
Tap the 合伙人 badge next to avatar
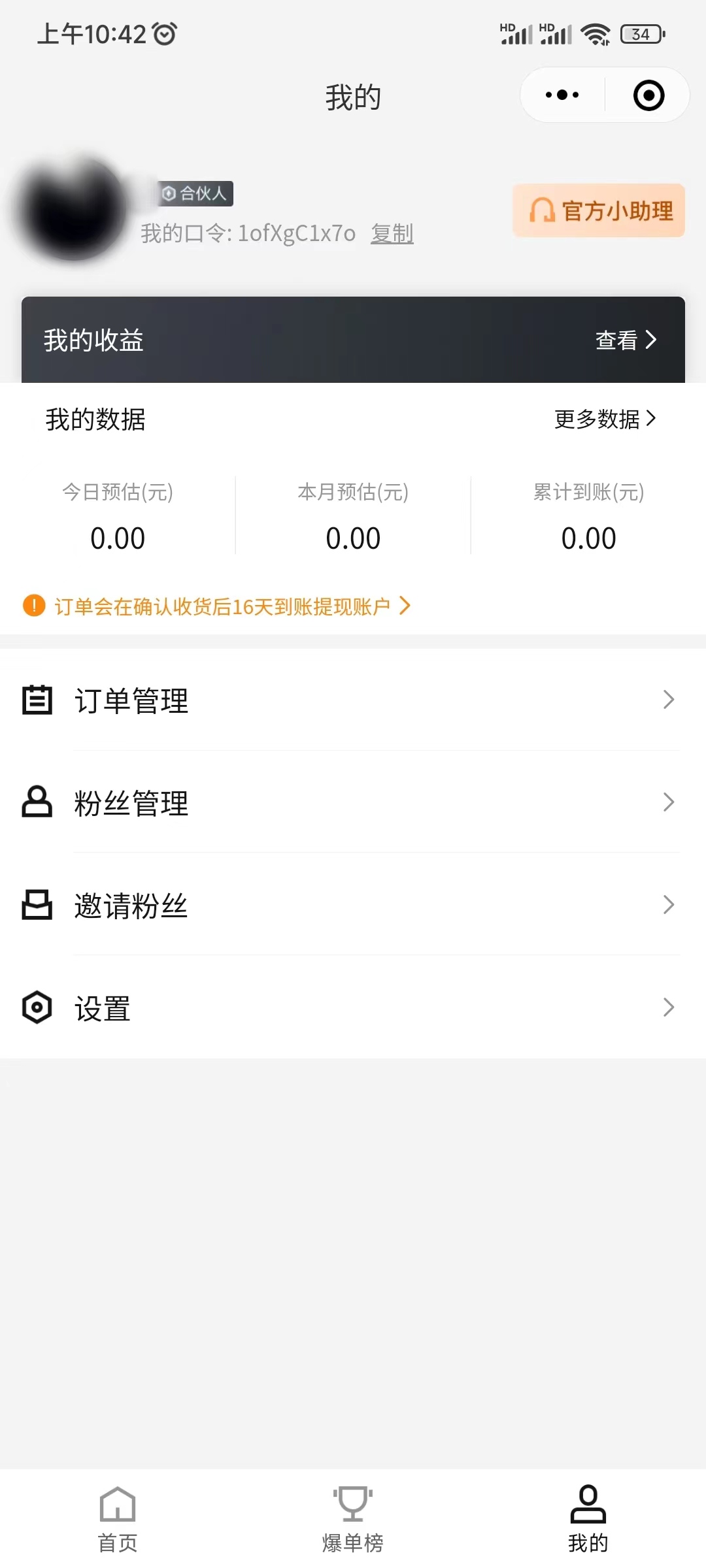[194, 193]
